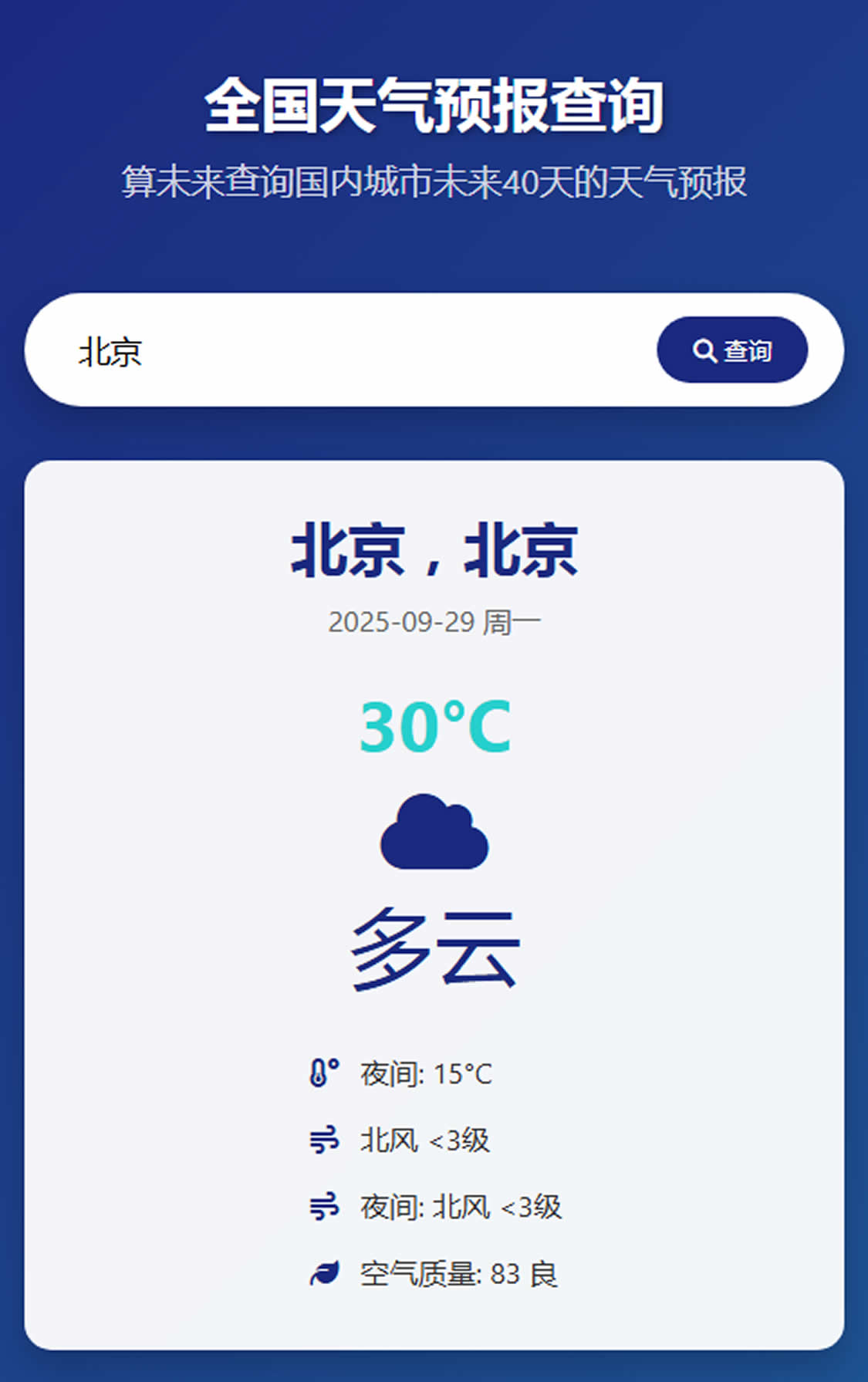
Task: Select the 北京 text in the search box
Action: click(110, 350)
